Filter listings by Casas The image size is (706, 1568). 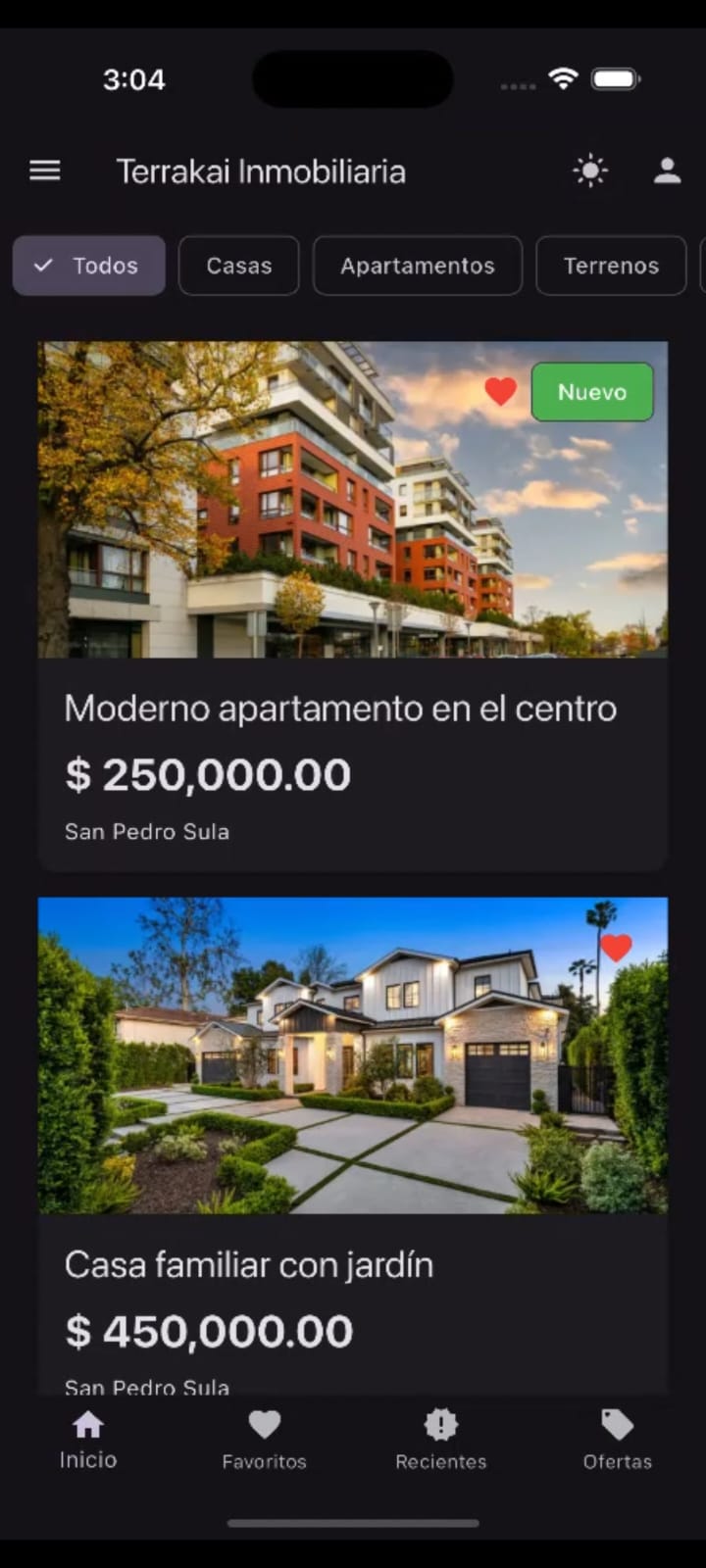point(238,266)
